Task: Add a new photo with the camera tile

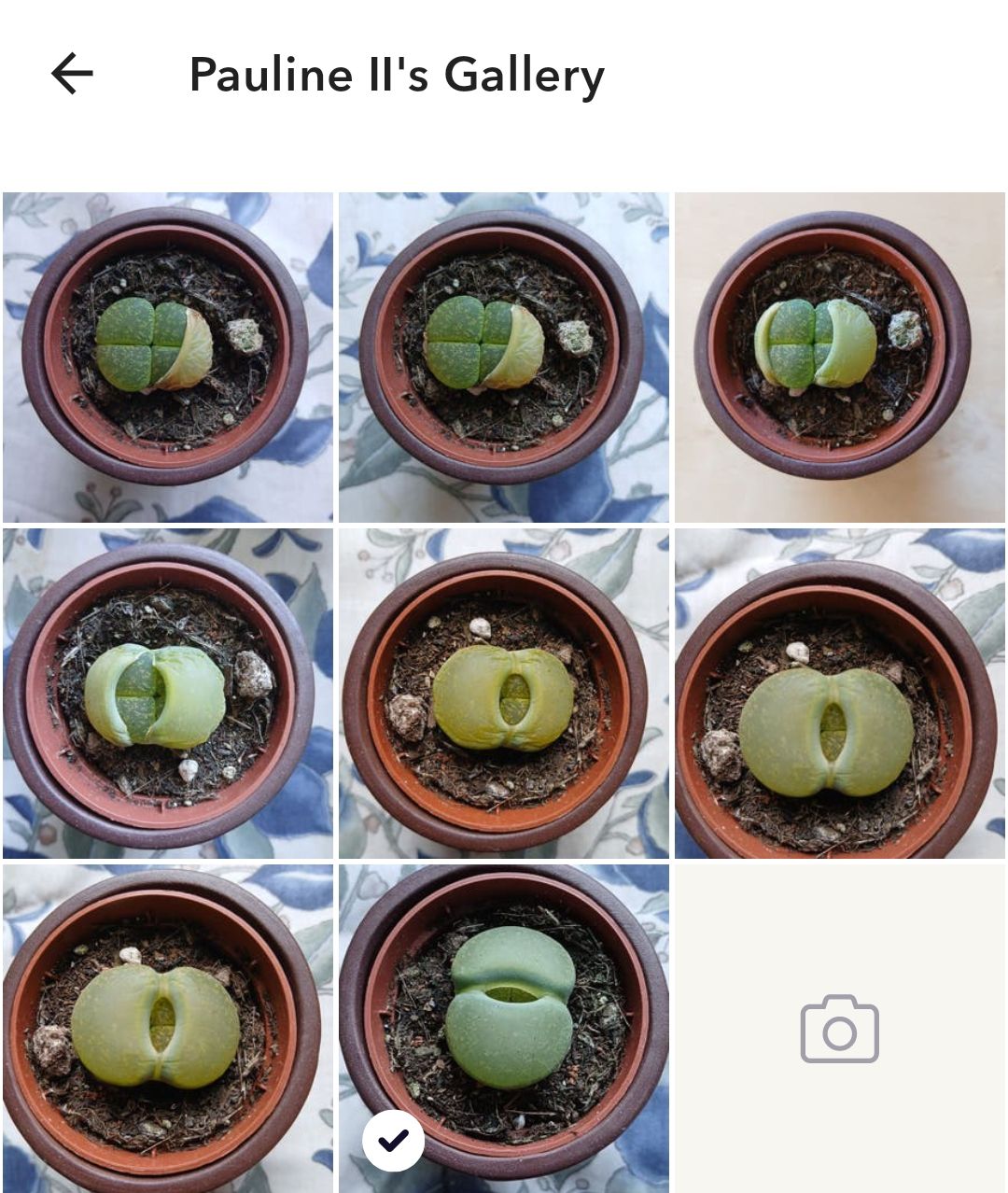Action: coord(839,1028)
